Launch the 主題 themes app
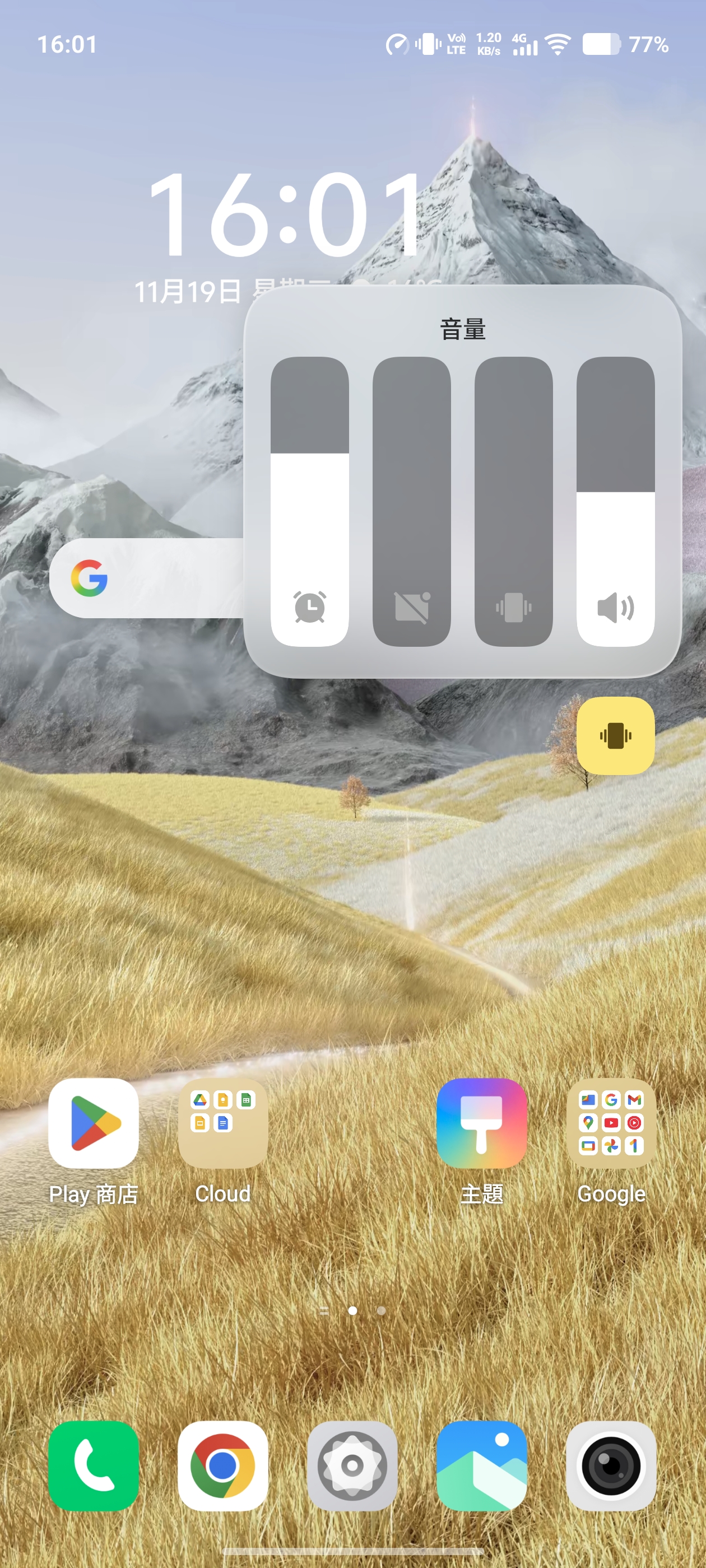Screen dimensions: 706x1568 point(481,1124)
